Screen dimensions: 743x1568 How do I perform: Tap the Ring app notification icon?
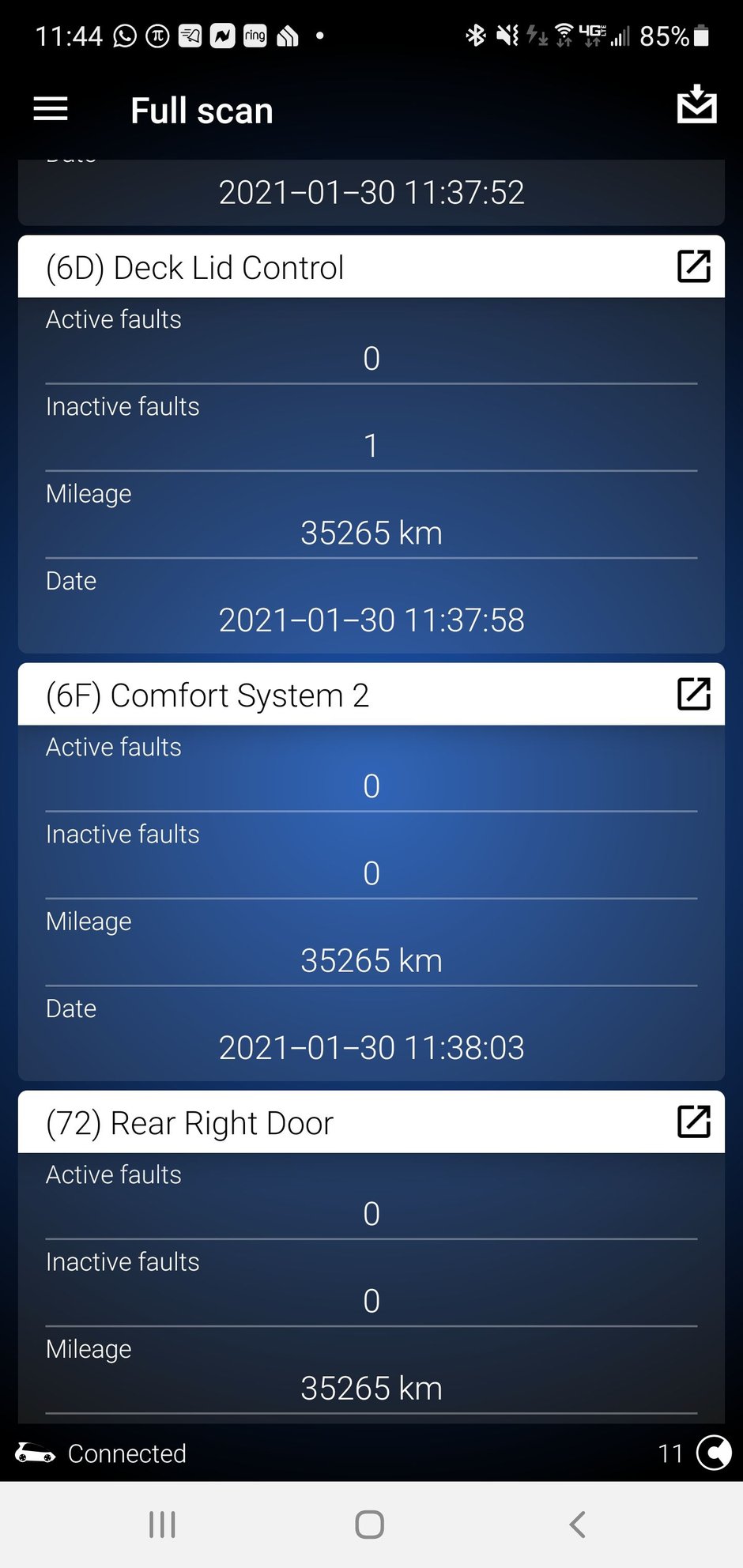255,36
